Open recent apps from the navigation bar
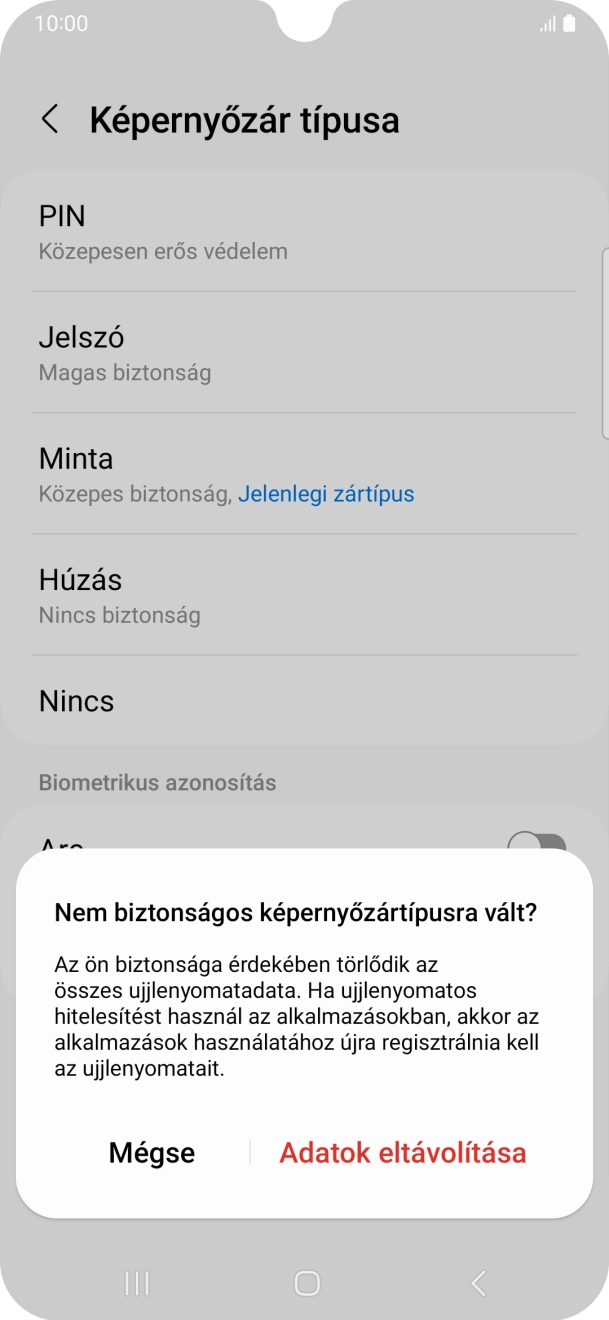This screenshot has width=609, height=1320. coord(137,1283)
